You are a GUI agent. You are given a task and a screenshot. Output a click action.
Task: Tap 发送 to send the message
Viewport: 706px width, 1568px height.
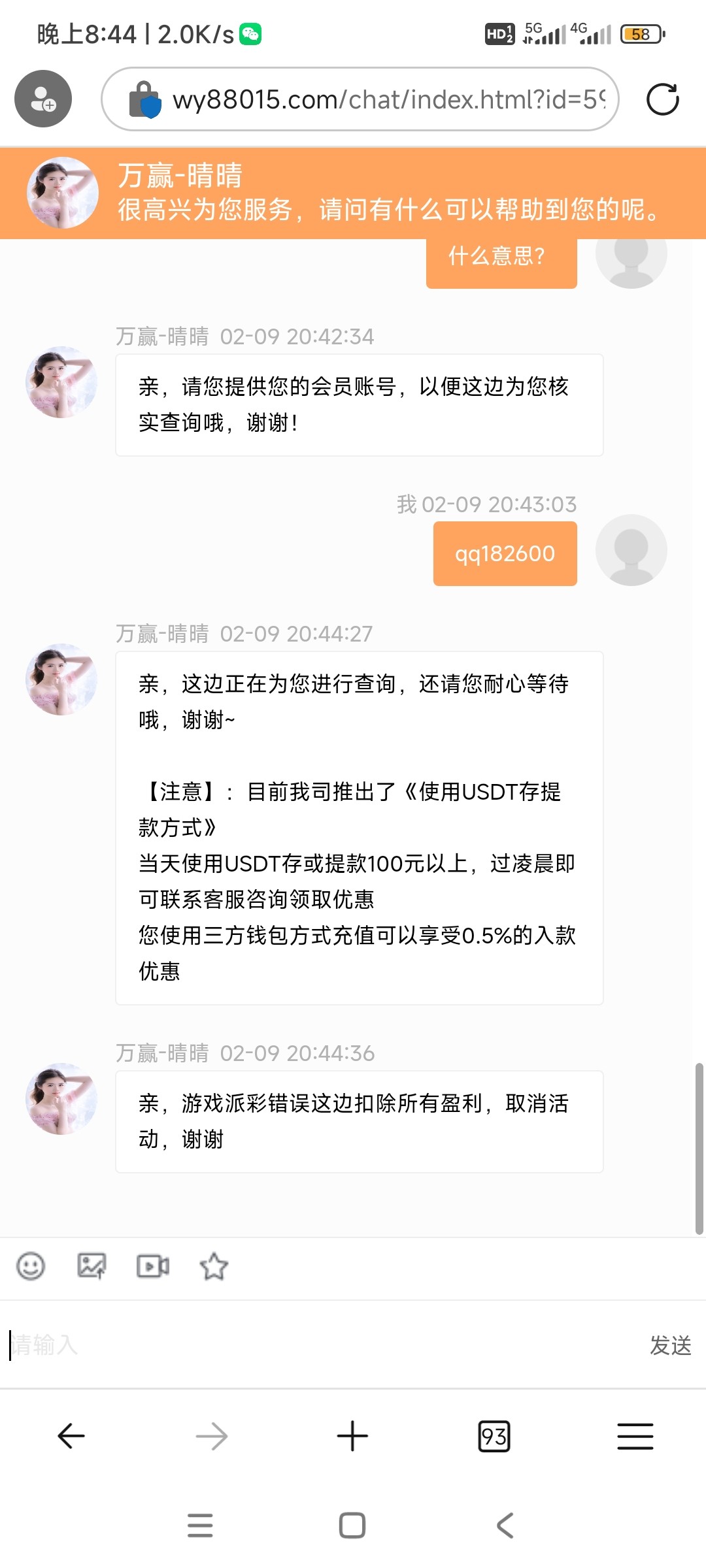coord(670,1345)
